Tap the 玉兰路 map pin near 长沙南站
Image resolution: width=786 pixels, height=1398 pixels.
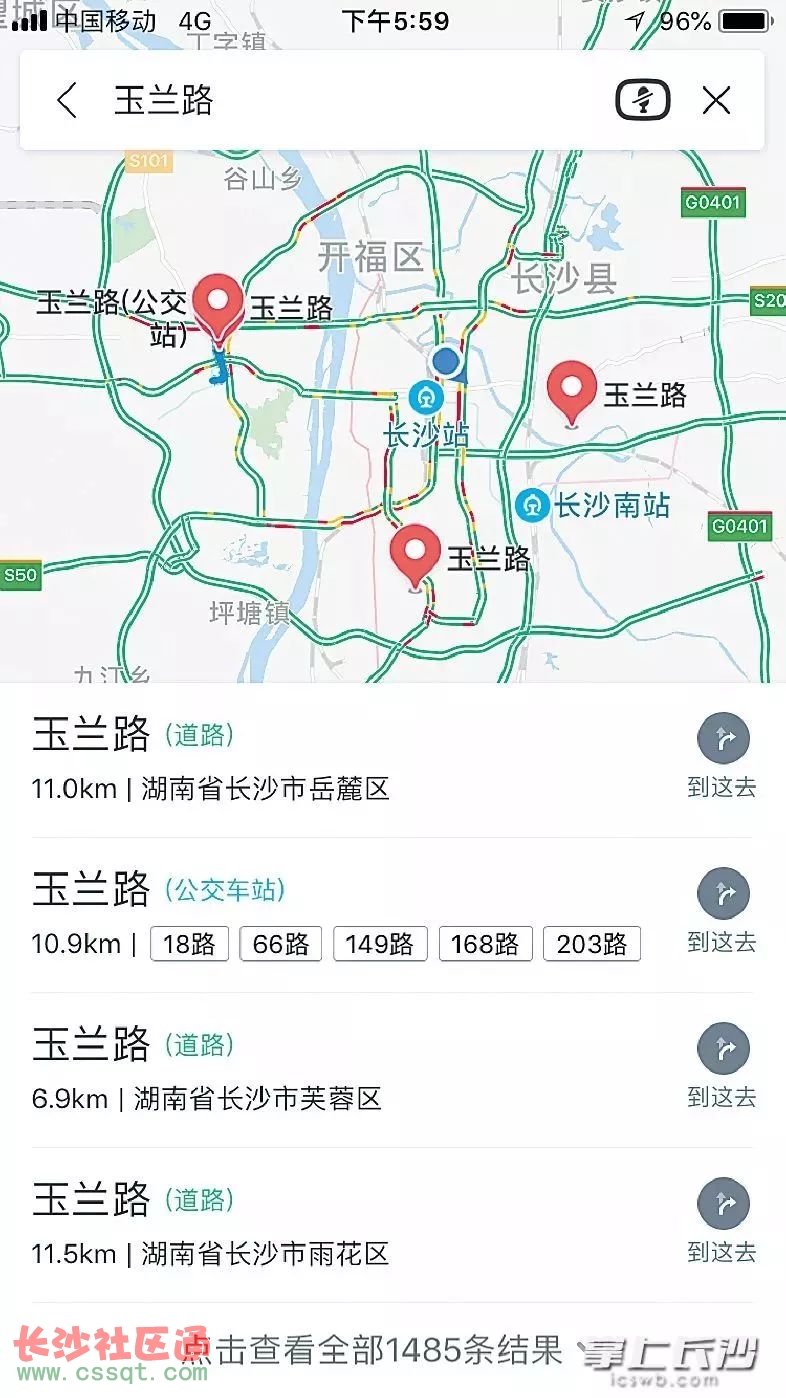[573, 394]
